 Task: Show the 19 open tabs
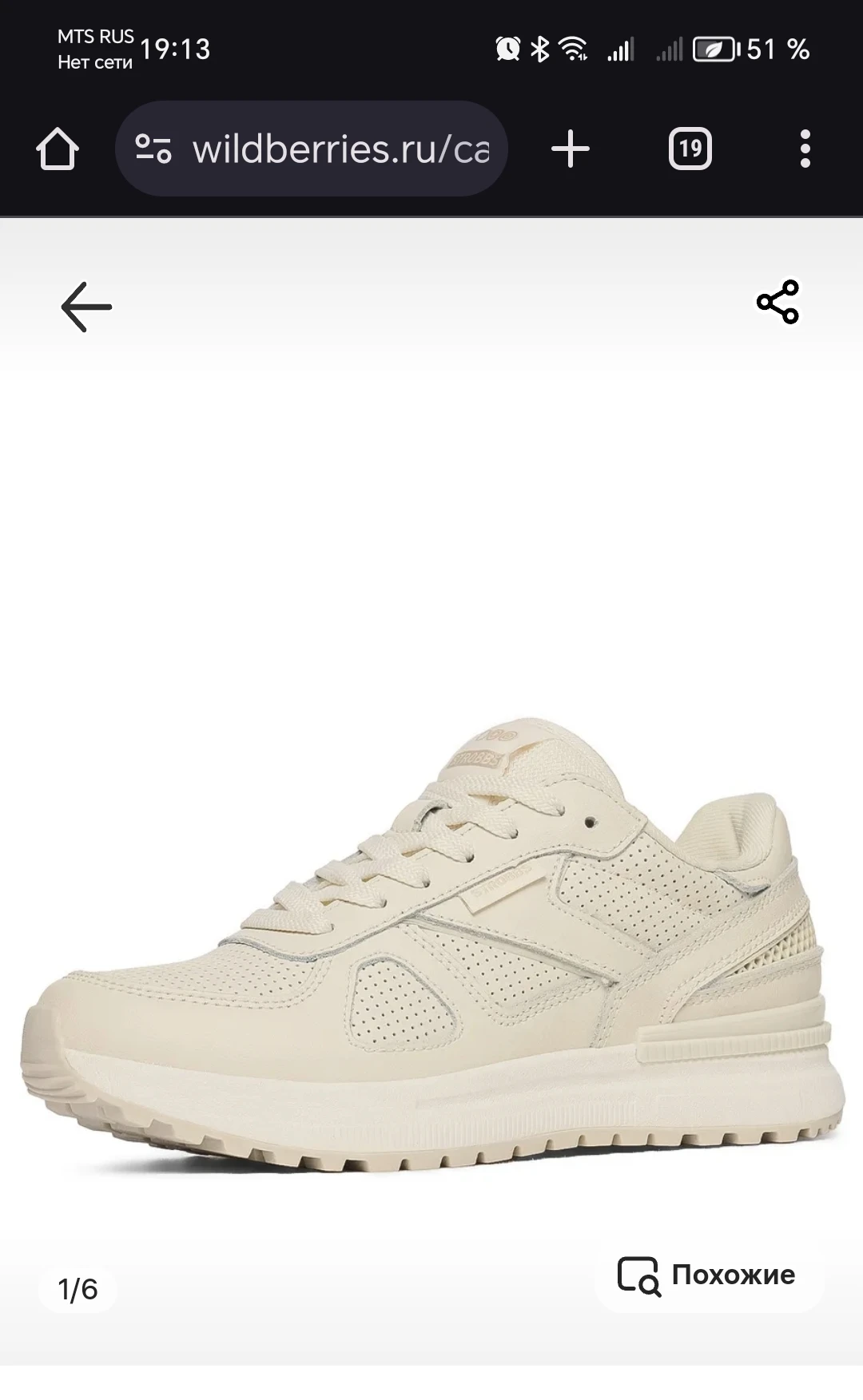point(690,149)
